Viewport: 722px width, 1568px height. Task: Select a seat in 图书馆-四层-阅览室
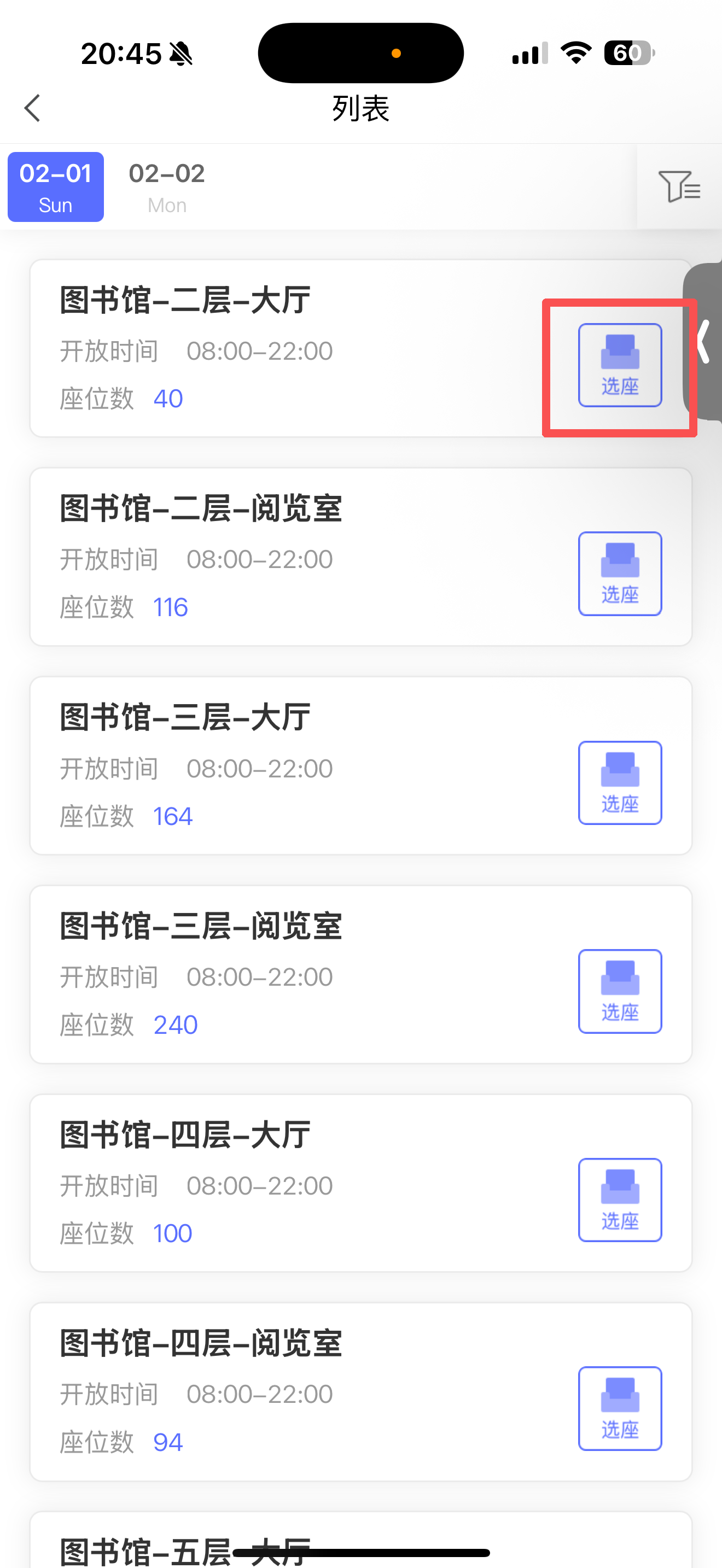(620, 1408)
